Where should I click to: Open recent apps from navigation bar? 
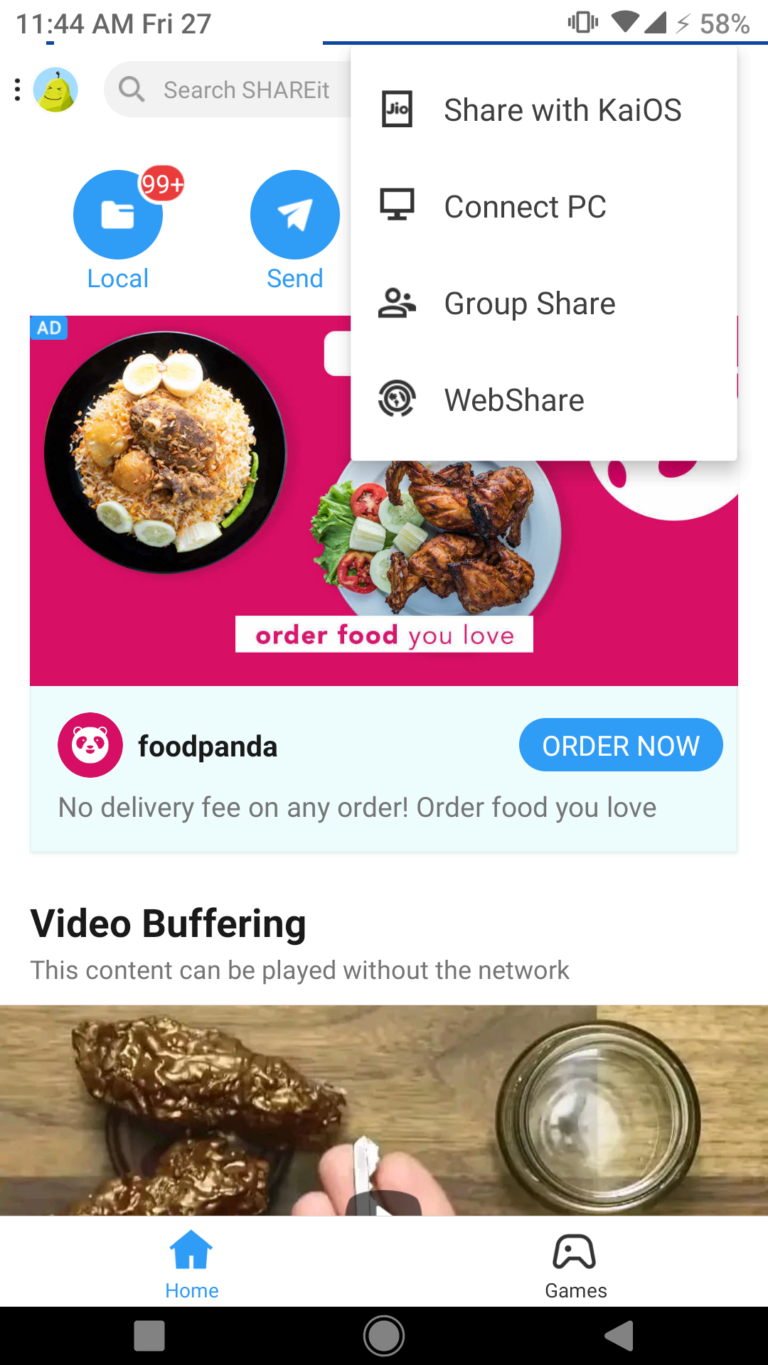149,1336
